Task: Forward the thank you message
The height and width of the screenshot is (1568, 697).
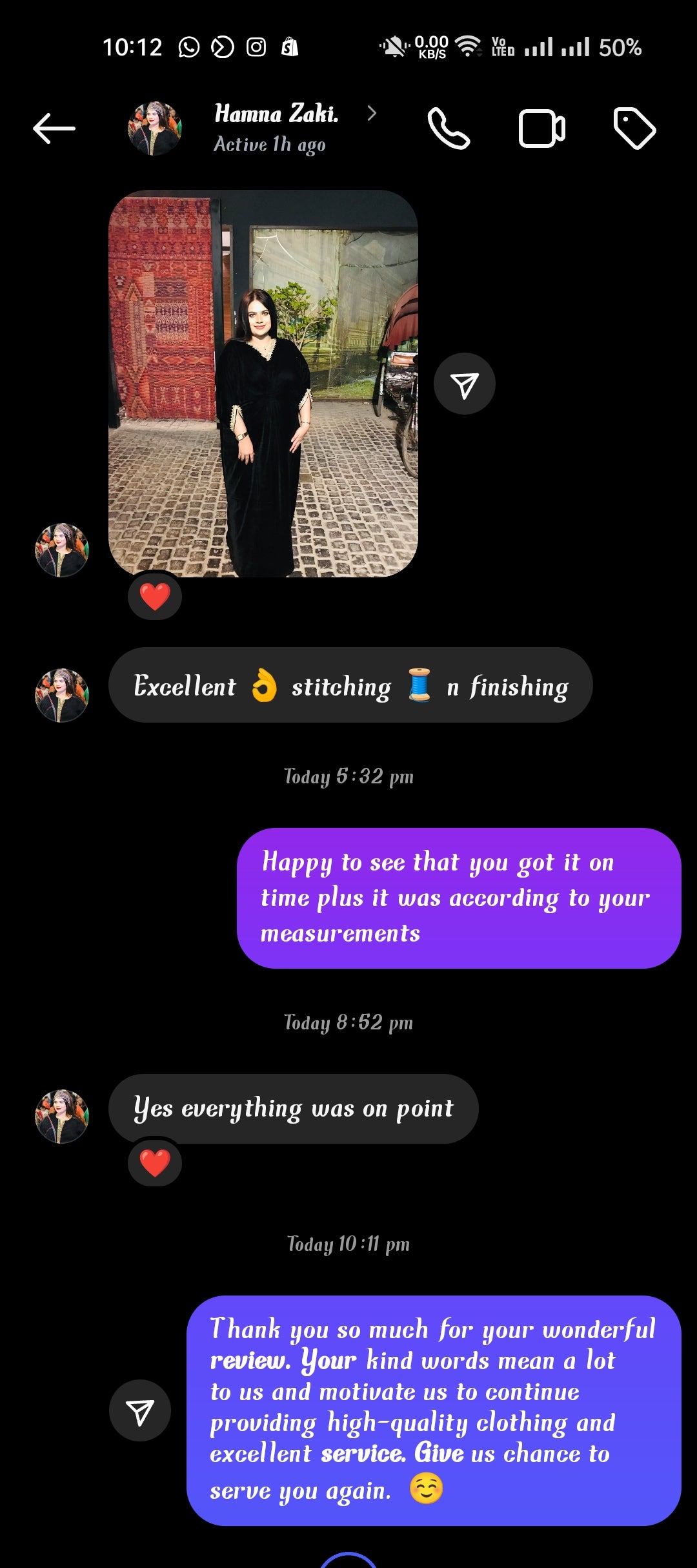Action: pyautogui.click(x=139, y=1411)
